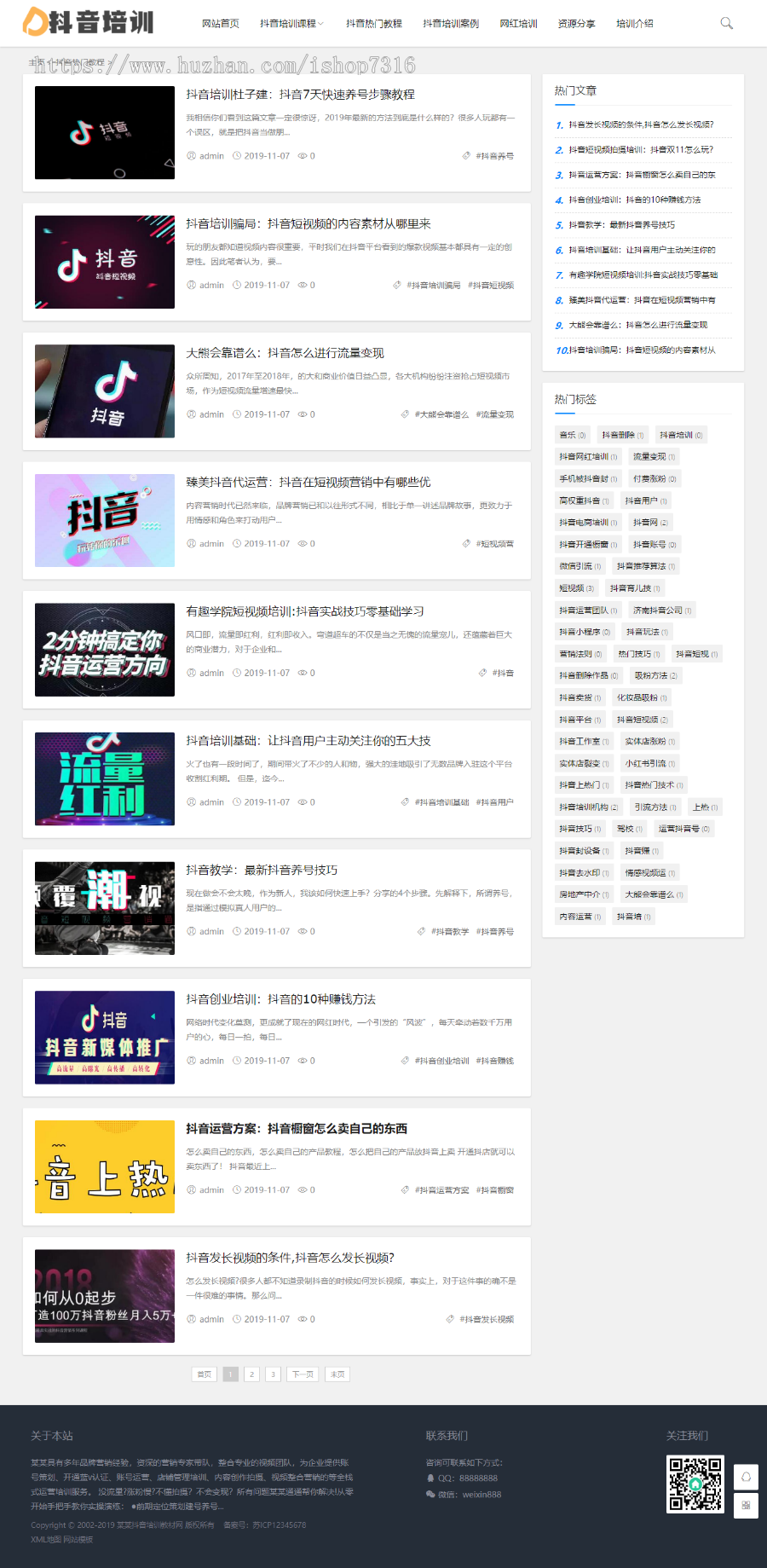767x1568 pixels.
Task: Open 资源分享 nav item
Action: 576,24
